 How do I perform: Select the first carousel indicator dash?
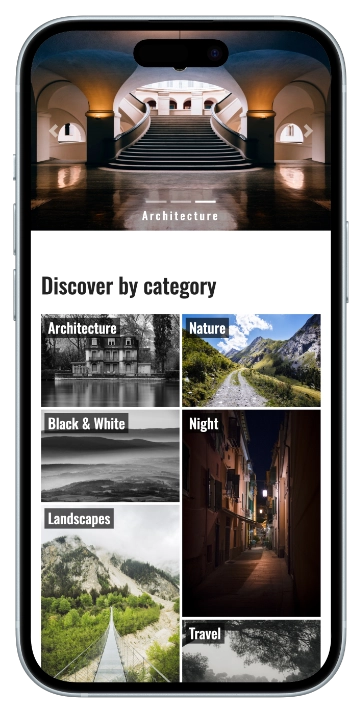point(156,201)
